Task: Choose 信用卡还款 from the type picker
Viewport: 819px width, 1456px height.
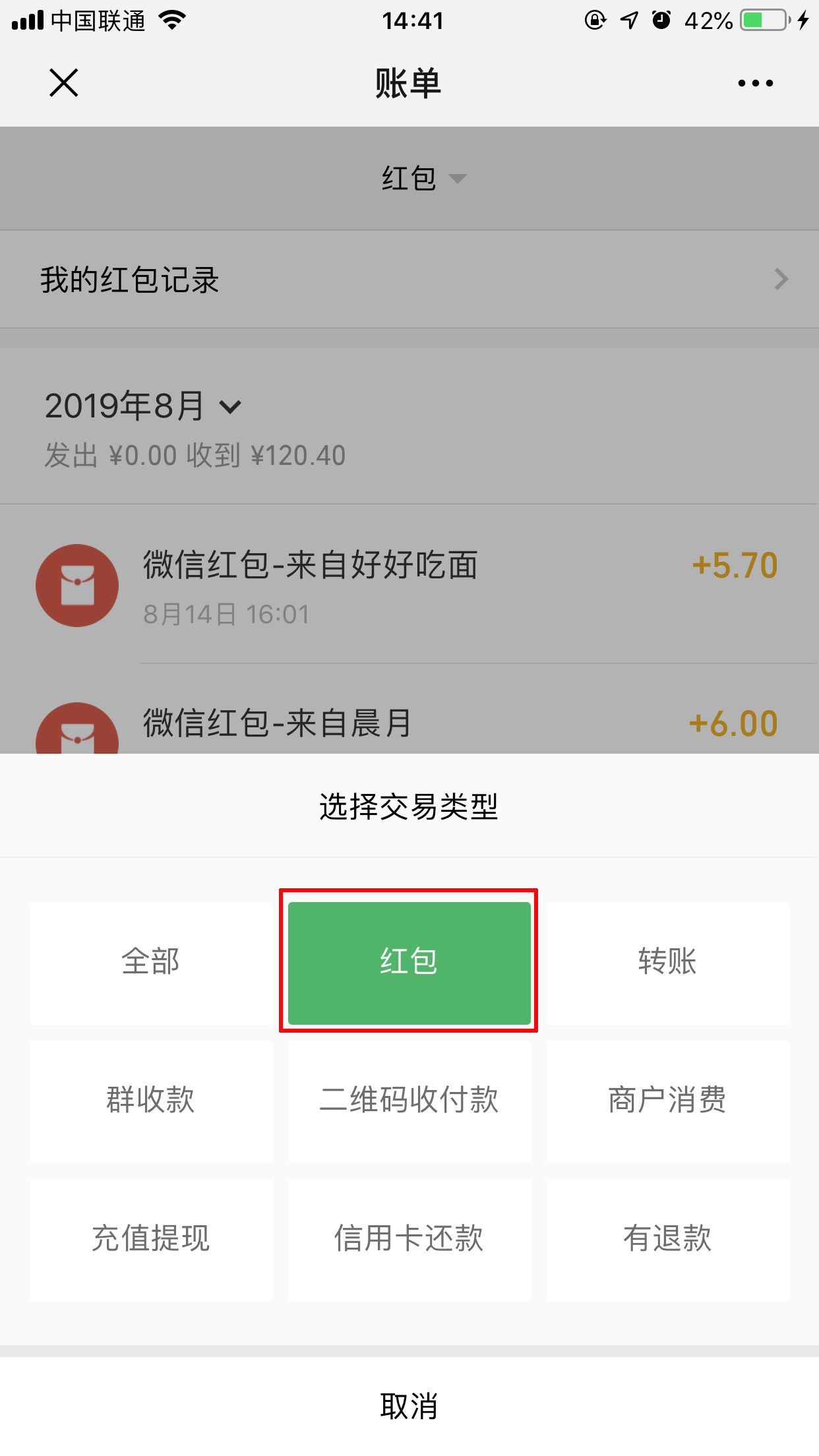Action: [x=408, y=1240]
